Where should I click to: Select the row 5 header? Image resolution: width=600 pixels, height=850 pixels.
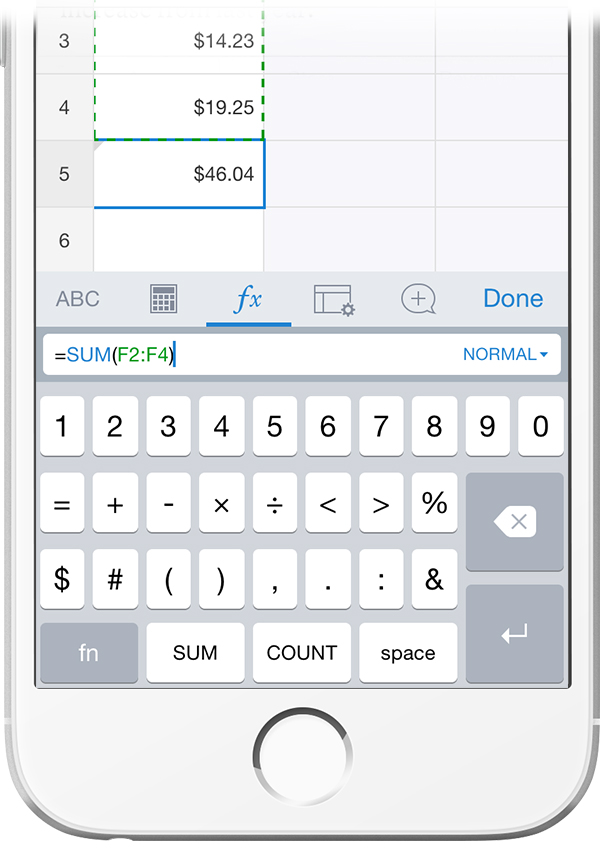[65, 174]
